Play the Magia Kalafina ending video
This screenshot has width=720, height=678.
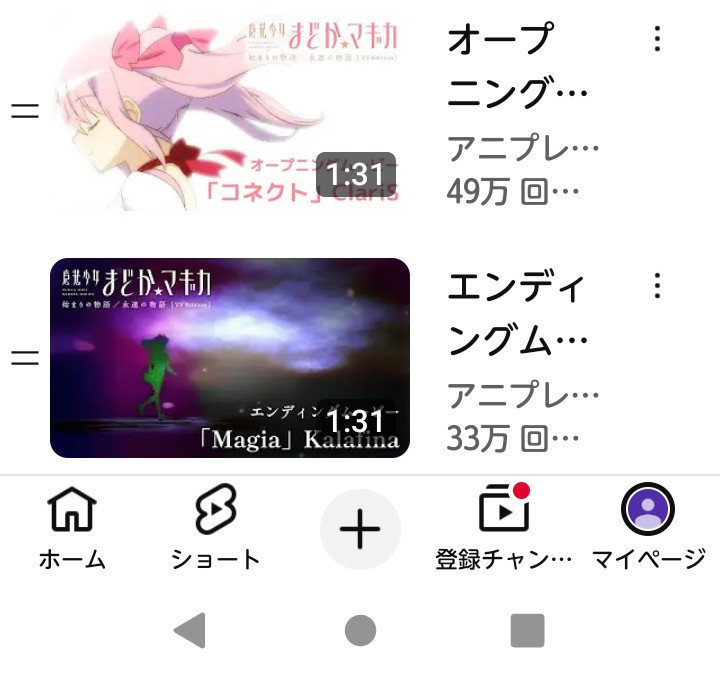(x=229, y=358)
